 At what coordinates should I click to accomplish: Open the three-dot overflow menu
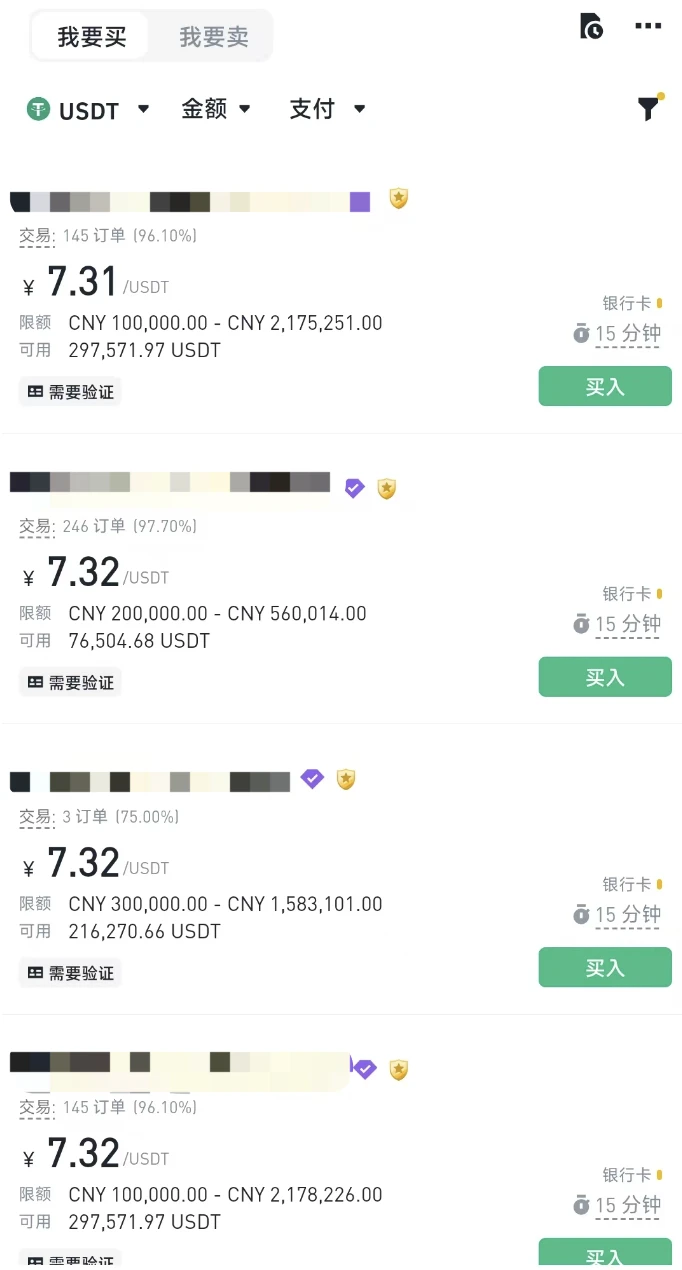tap(648, 27)
